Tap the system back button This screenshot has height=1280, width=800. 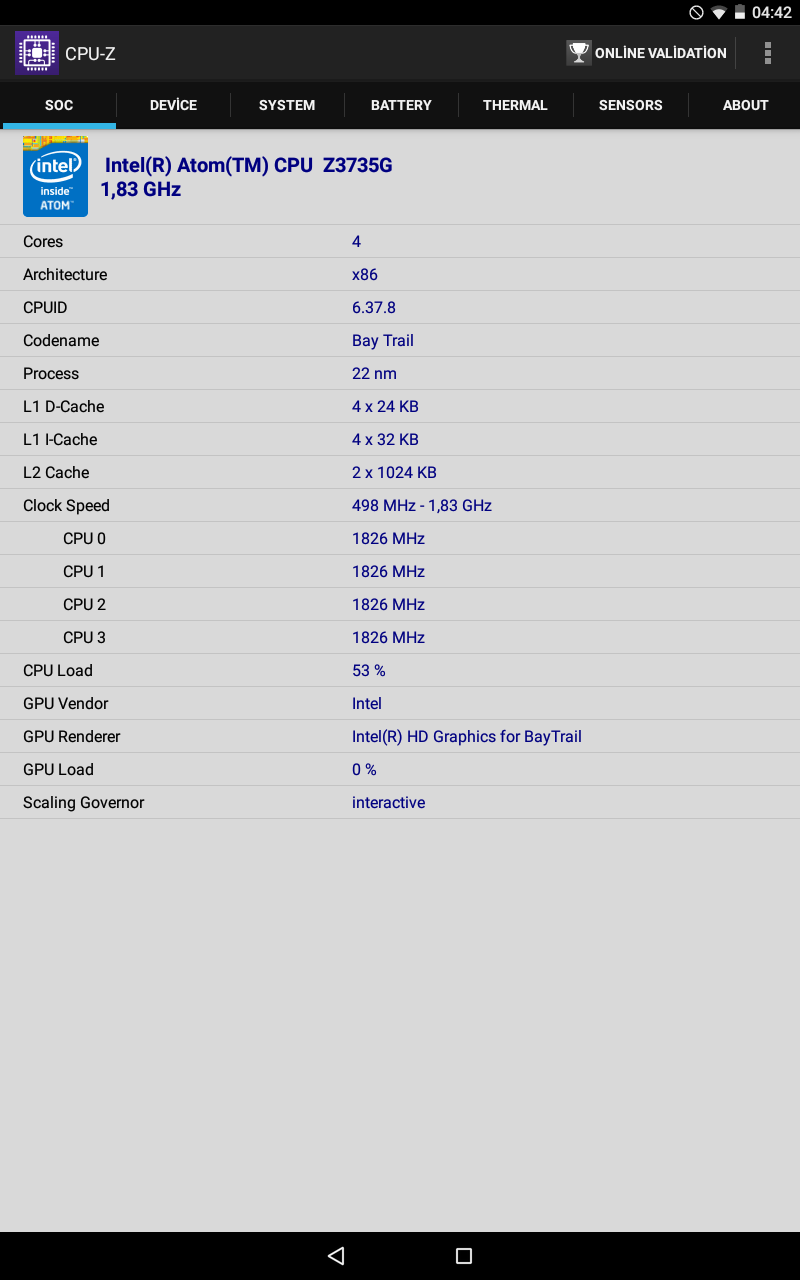click(336, 1256)
